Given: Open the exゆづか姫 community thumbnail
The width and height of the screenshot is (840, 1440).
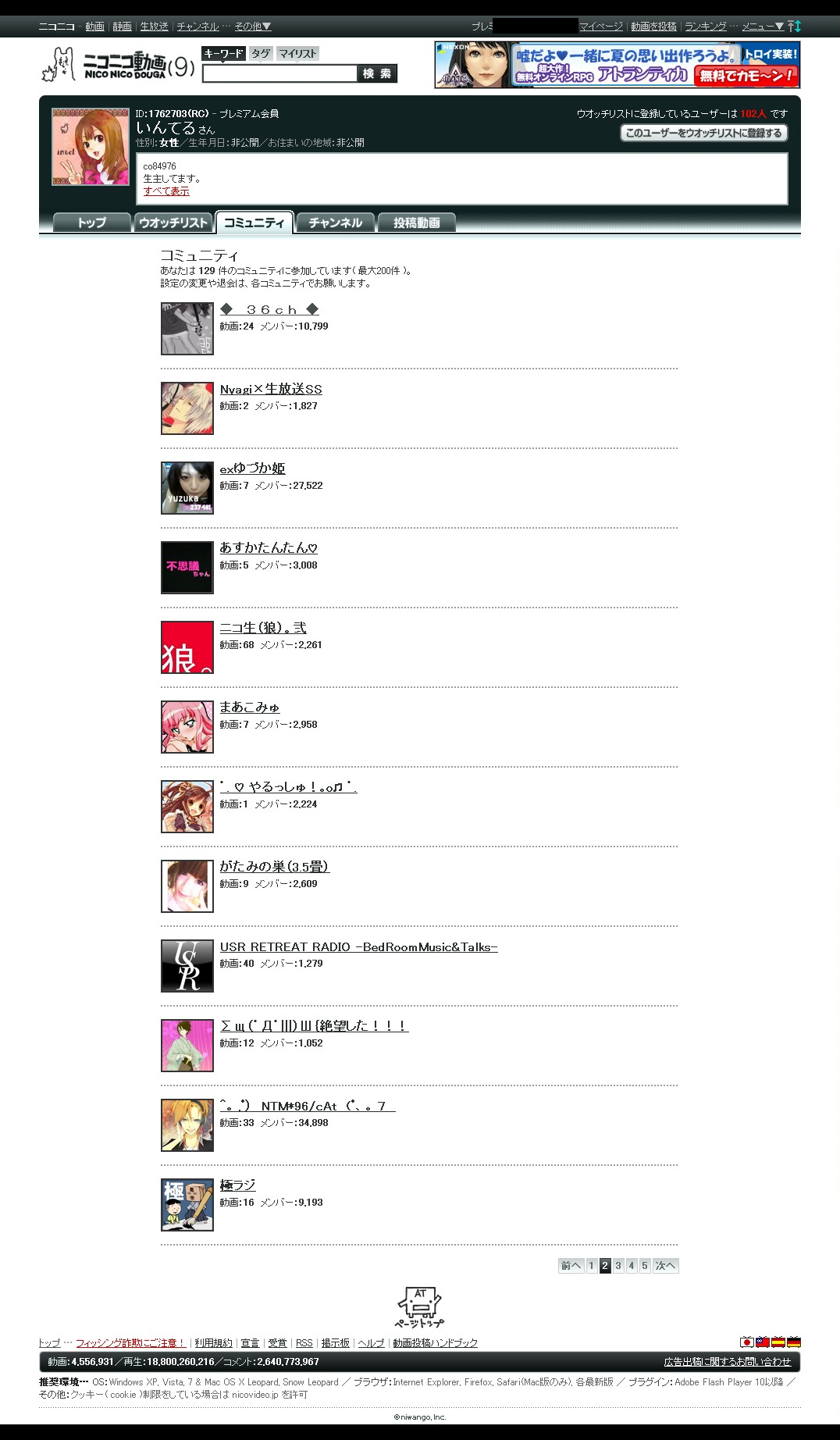Looking at the screenshot, I should pyautogui.click(x=187, y=488).
